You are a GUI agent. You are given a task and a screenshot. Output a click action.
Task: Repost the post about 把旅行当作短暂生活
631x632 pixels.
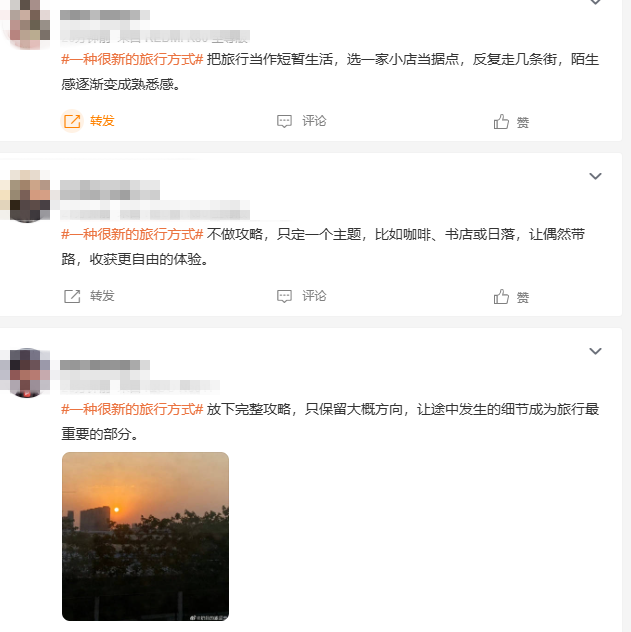pos(89,121)
